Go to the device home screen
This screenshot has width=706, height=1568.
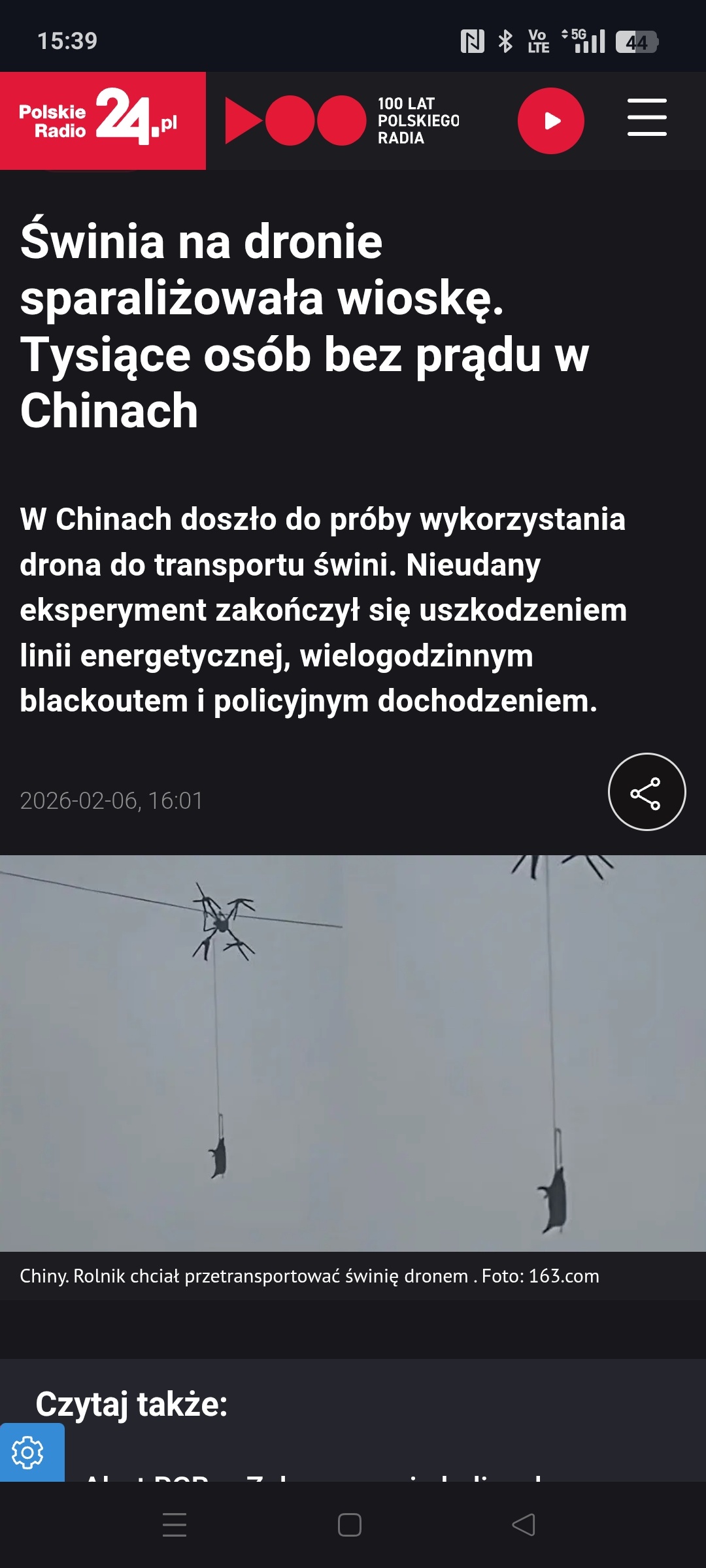coord(350,1525)
